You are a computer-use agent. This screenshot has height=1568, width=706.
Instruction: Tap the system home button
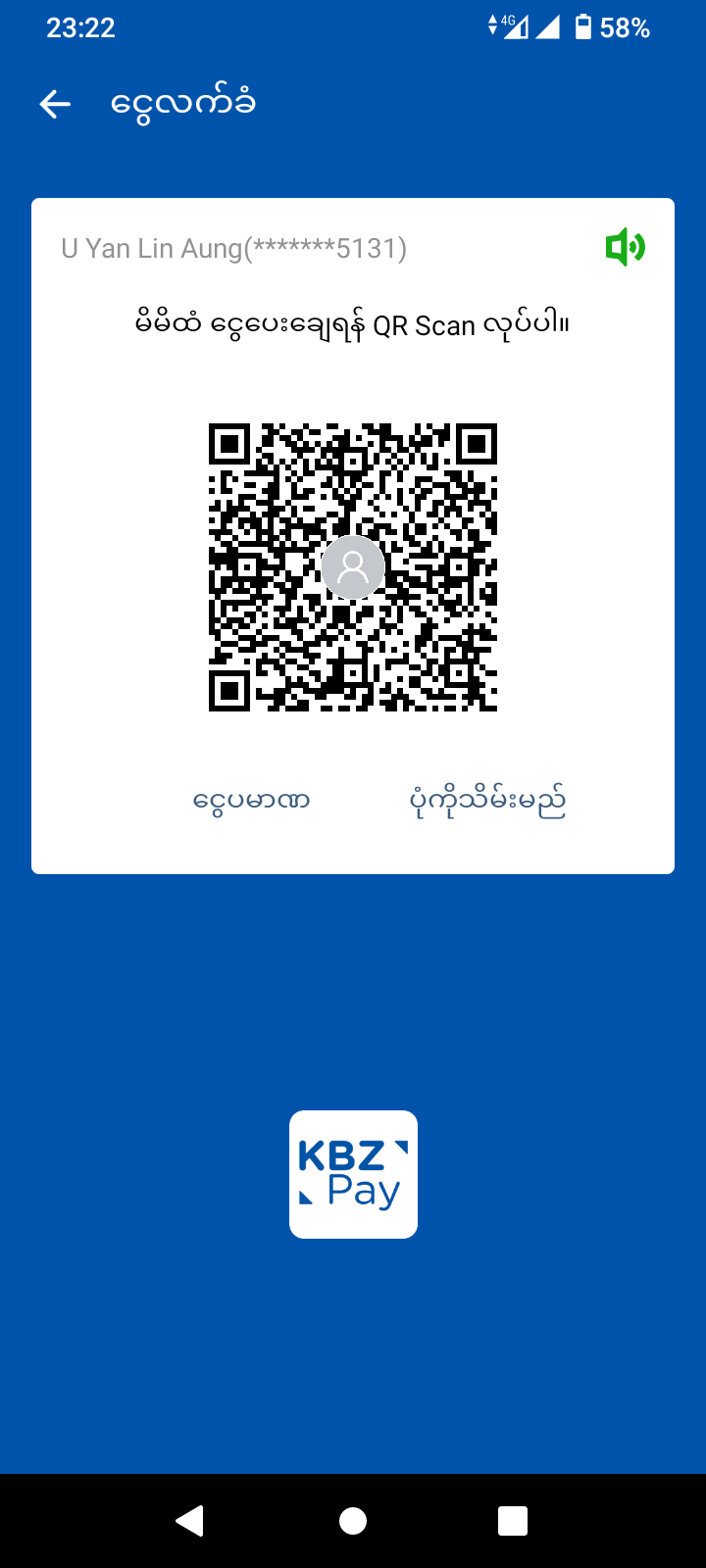353,1520
